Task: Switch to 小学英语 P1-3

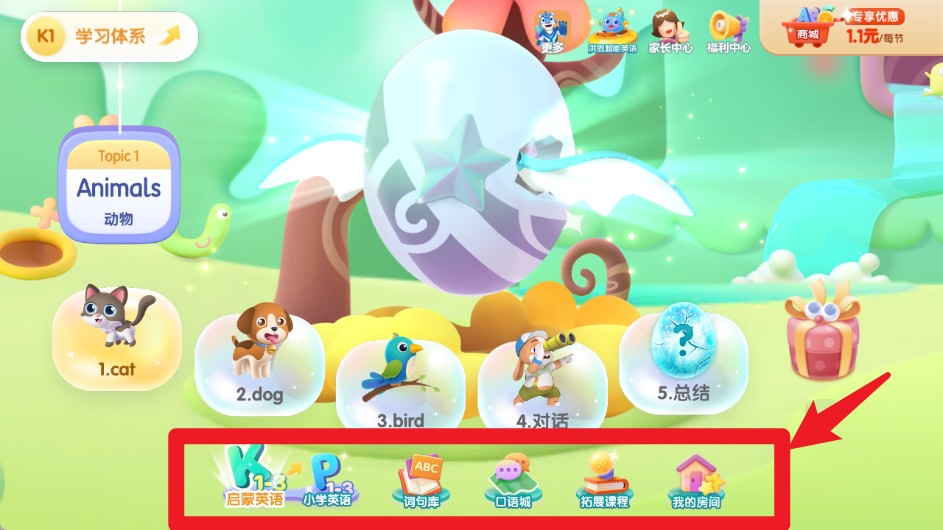Action: pos(328,481)
